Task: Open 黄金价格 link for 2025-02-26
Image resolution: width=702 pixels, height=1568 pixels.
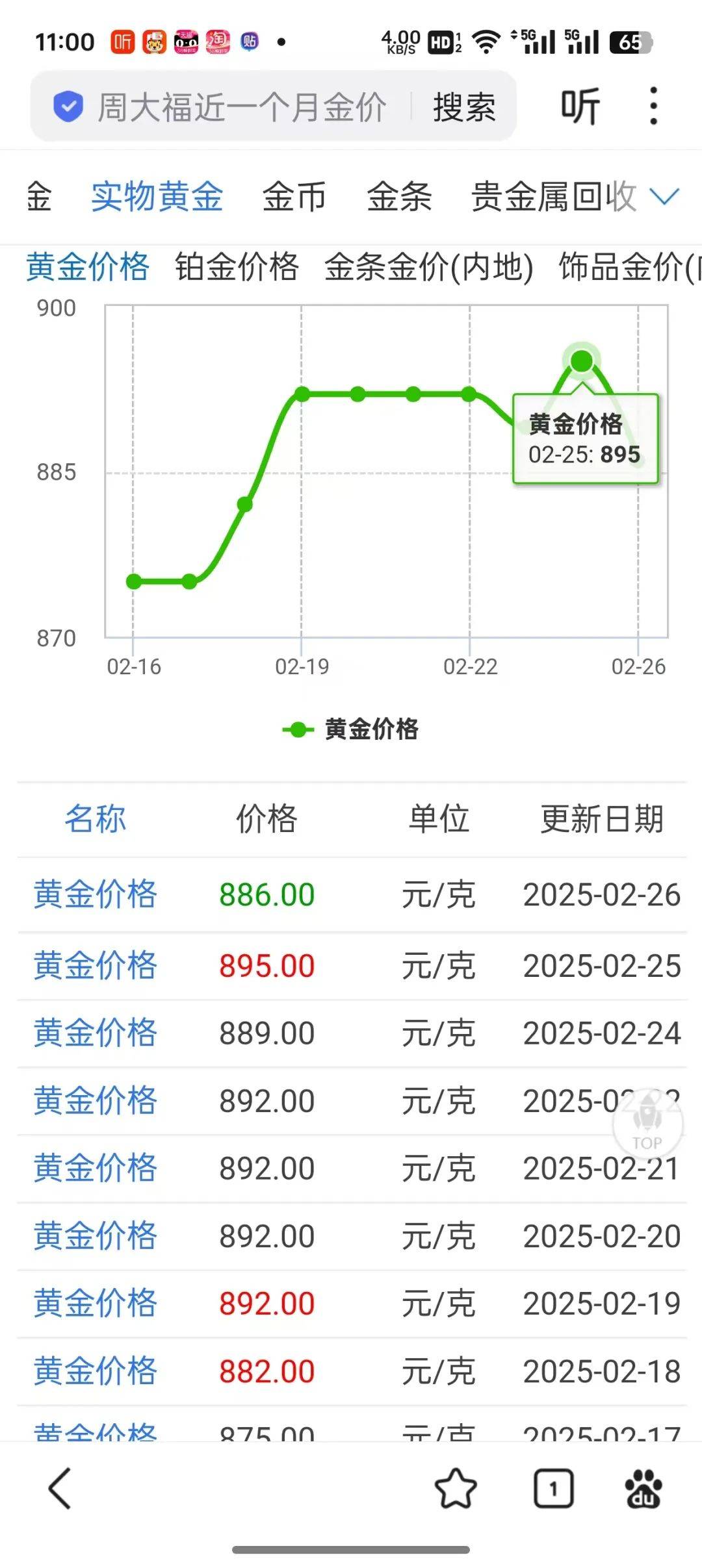Action: (96, 894)
